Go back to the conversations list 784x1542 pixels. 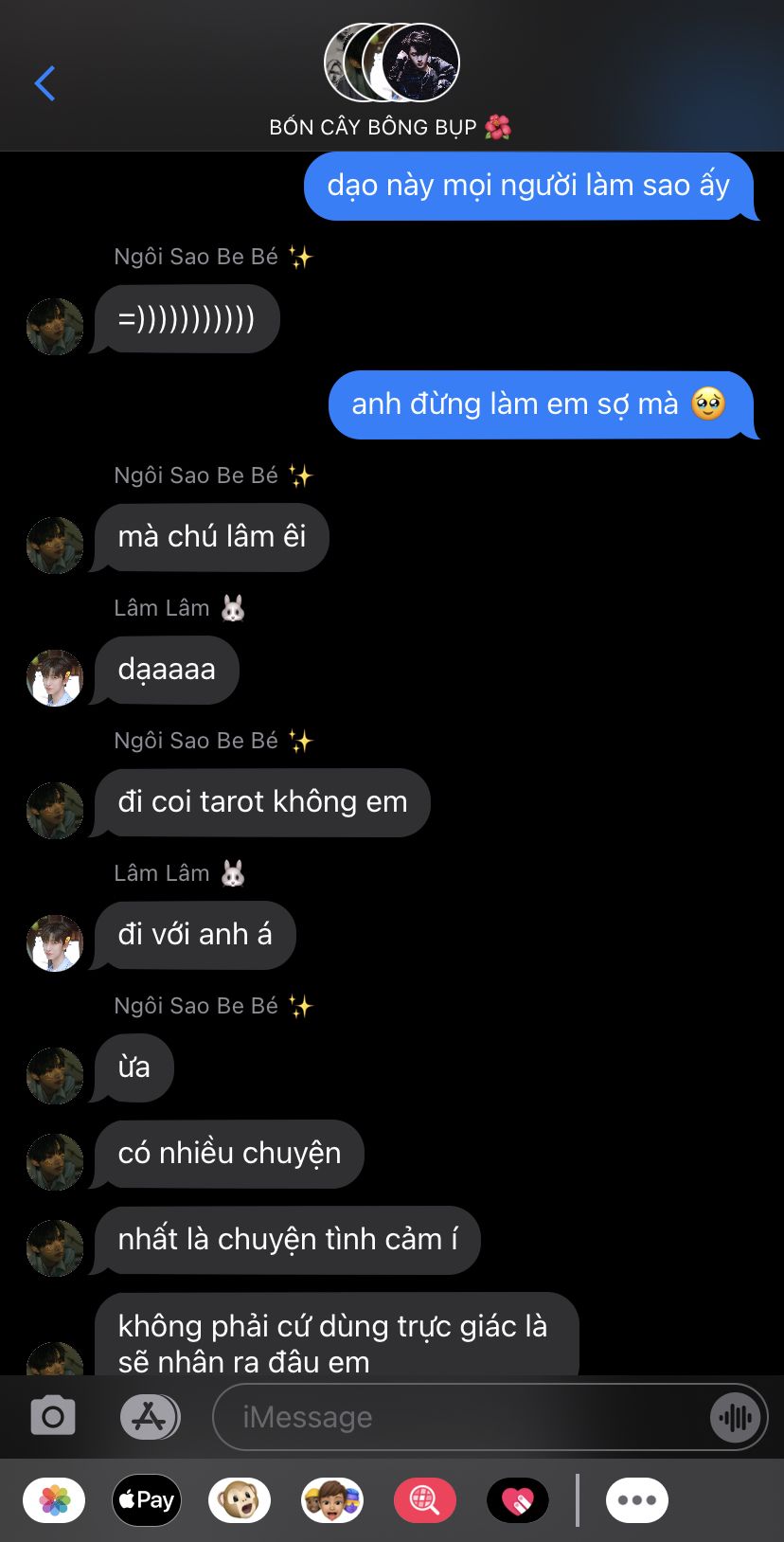click(x=45, y=83)
